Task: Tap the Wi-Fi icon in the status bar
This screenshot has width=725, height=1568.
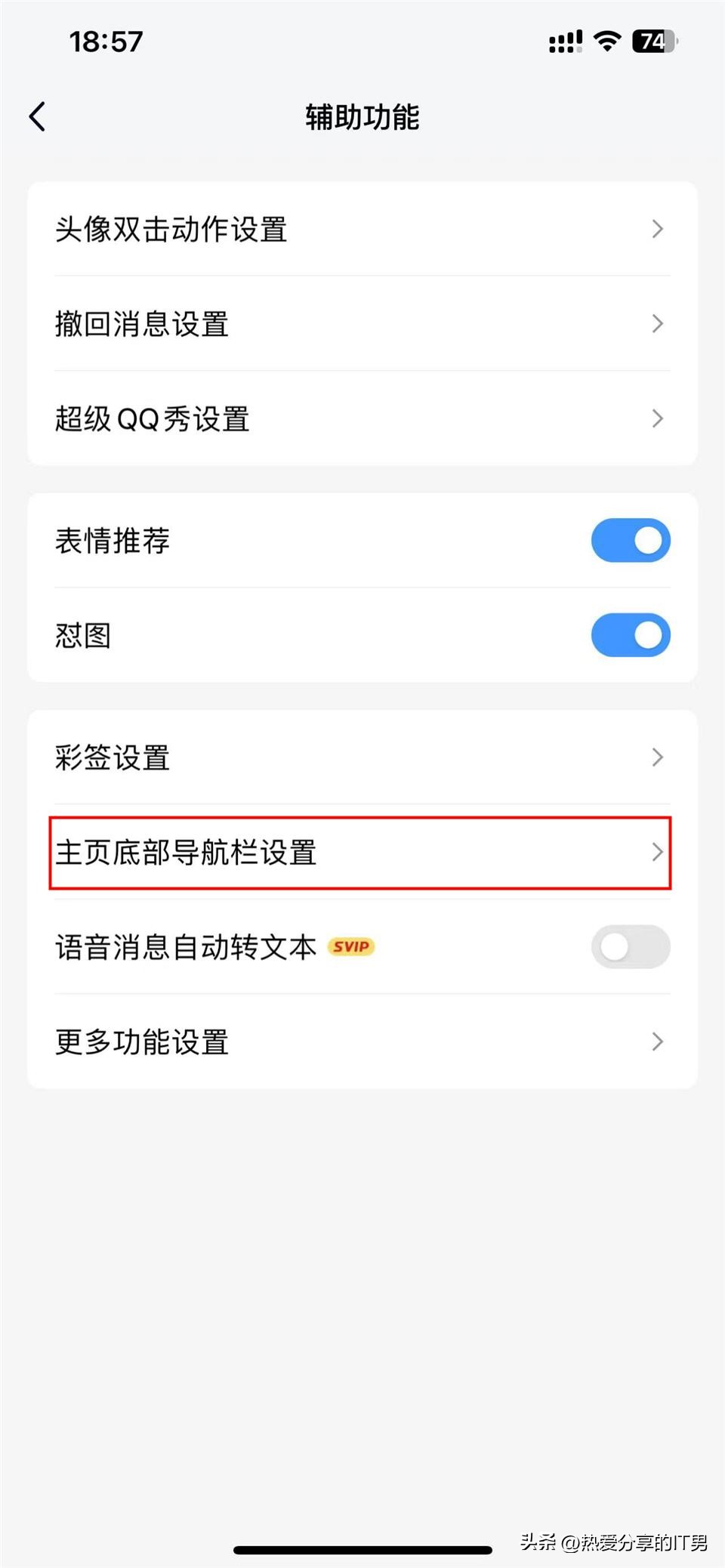Action: click(x=606, y=41)
